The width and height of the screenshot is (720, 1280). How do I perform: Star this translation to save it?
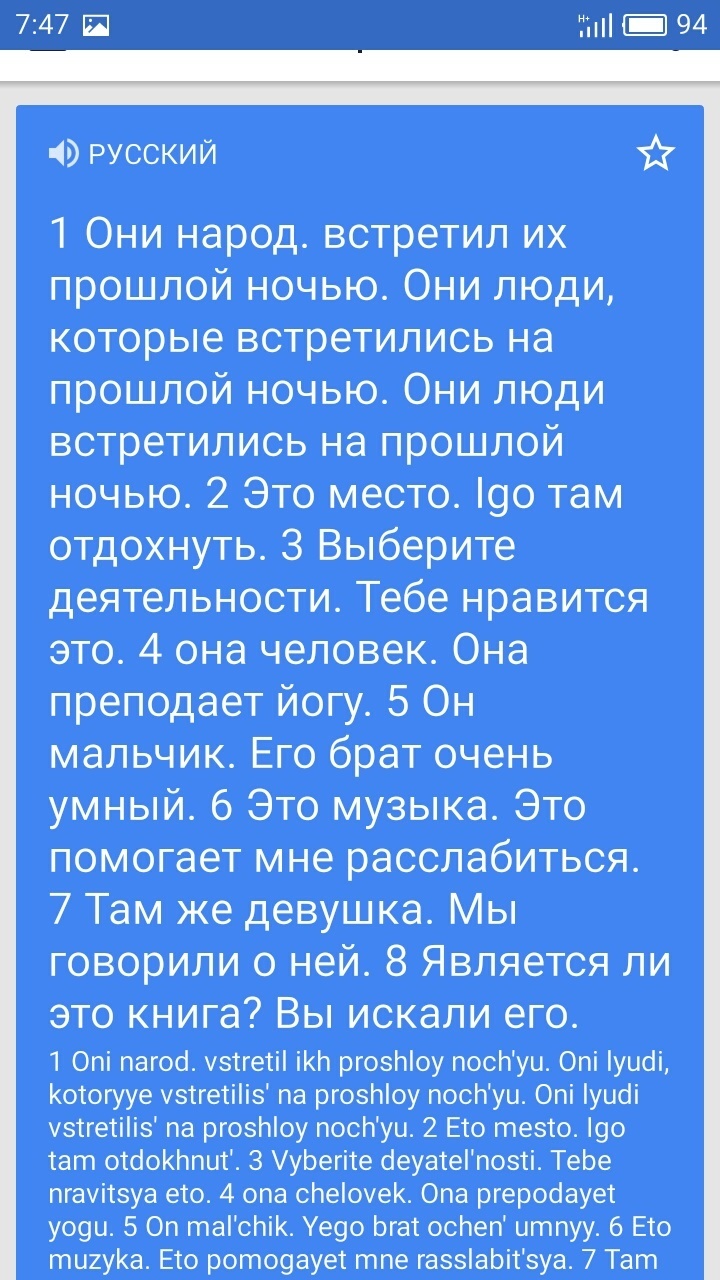[656, 154]
